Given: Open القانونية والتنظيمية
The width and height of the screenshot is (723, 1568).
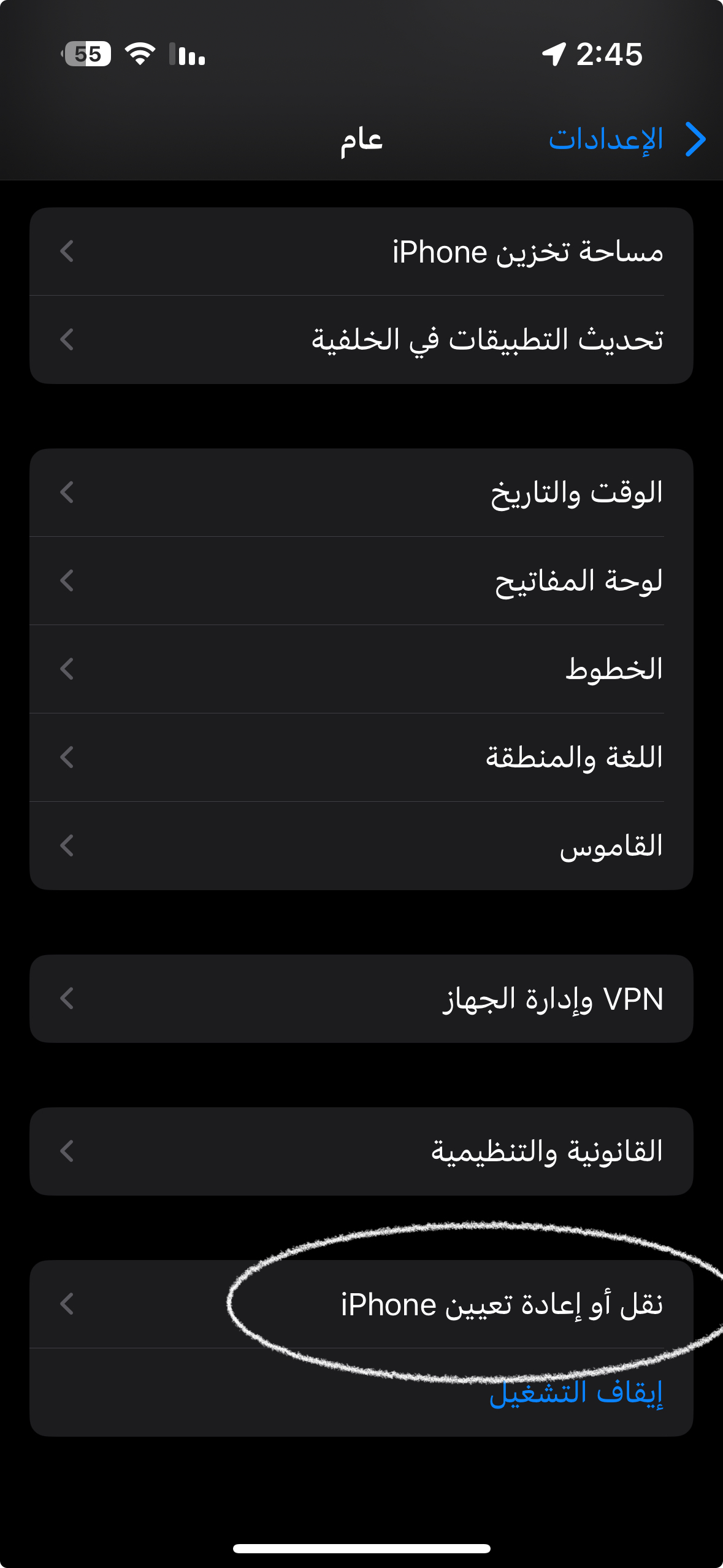Looking at the screenshot, I should [x=361, y=1151].
